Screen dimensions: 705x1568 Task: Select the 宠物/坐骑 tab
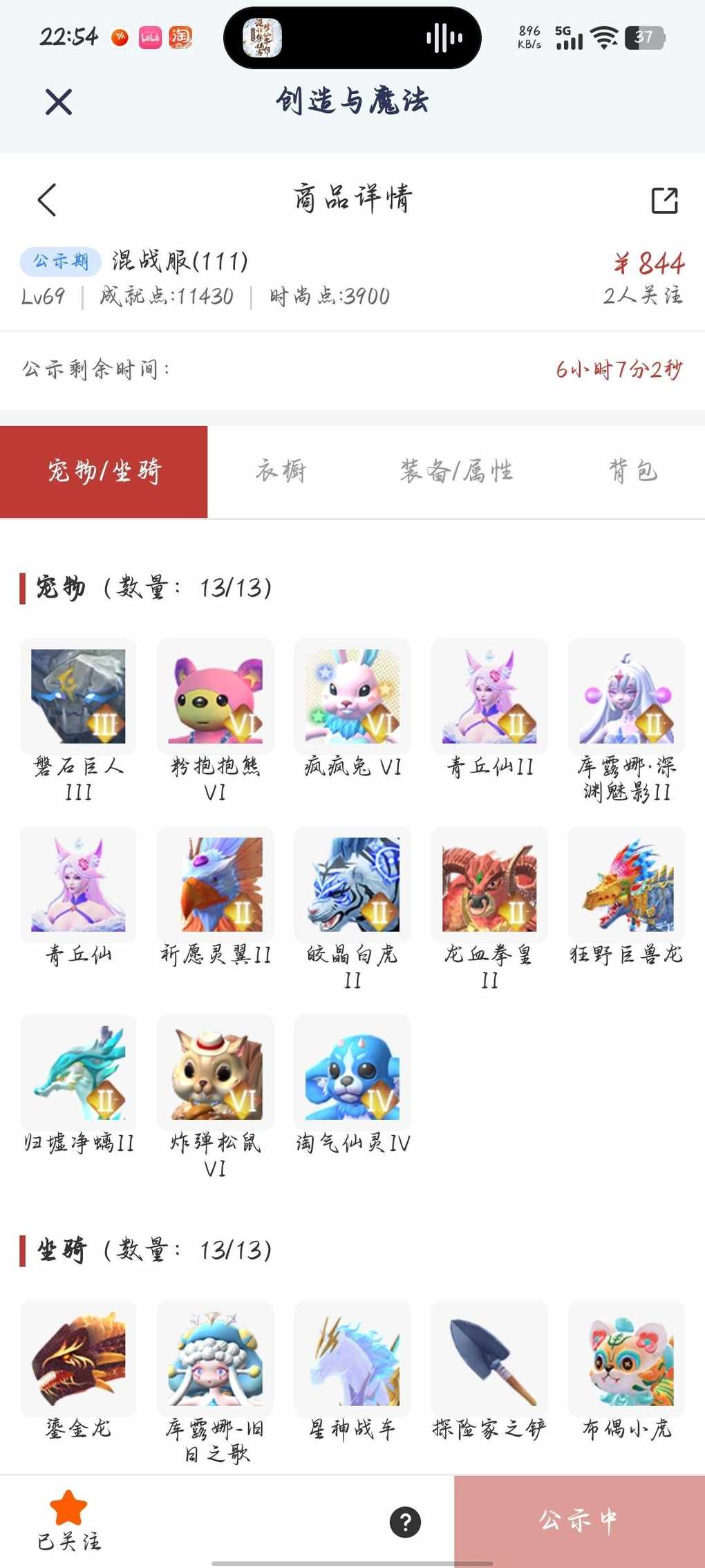[104, 472]
